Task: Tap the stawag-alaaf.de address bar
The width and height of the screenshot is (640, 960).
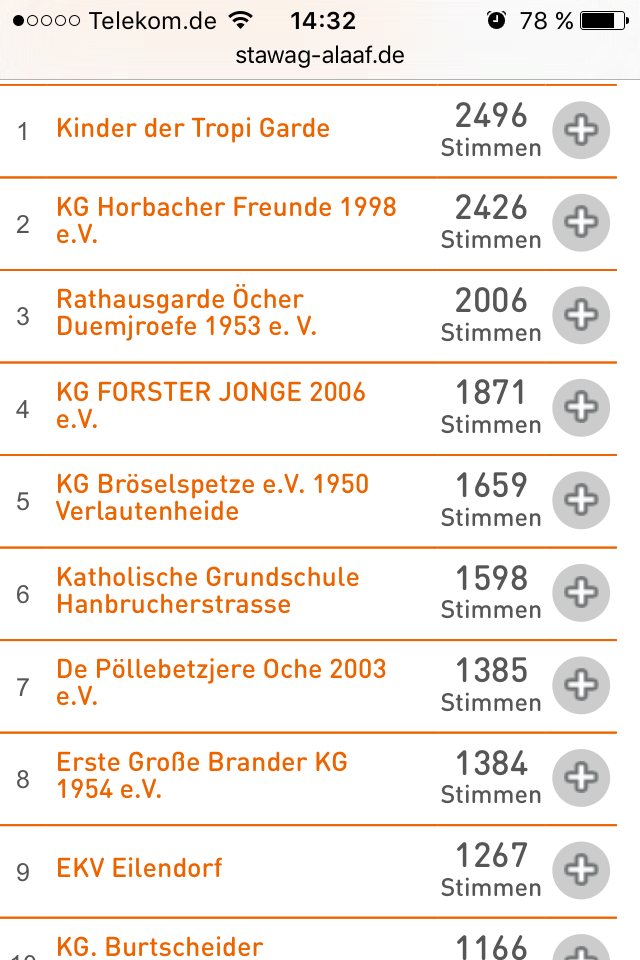Action: coord(320,55)
